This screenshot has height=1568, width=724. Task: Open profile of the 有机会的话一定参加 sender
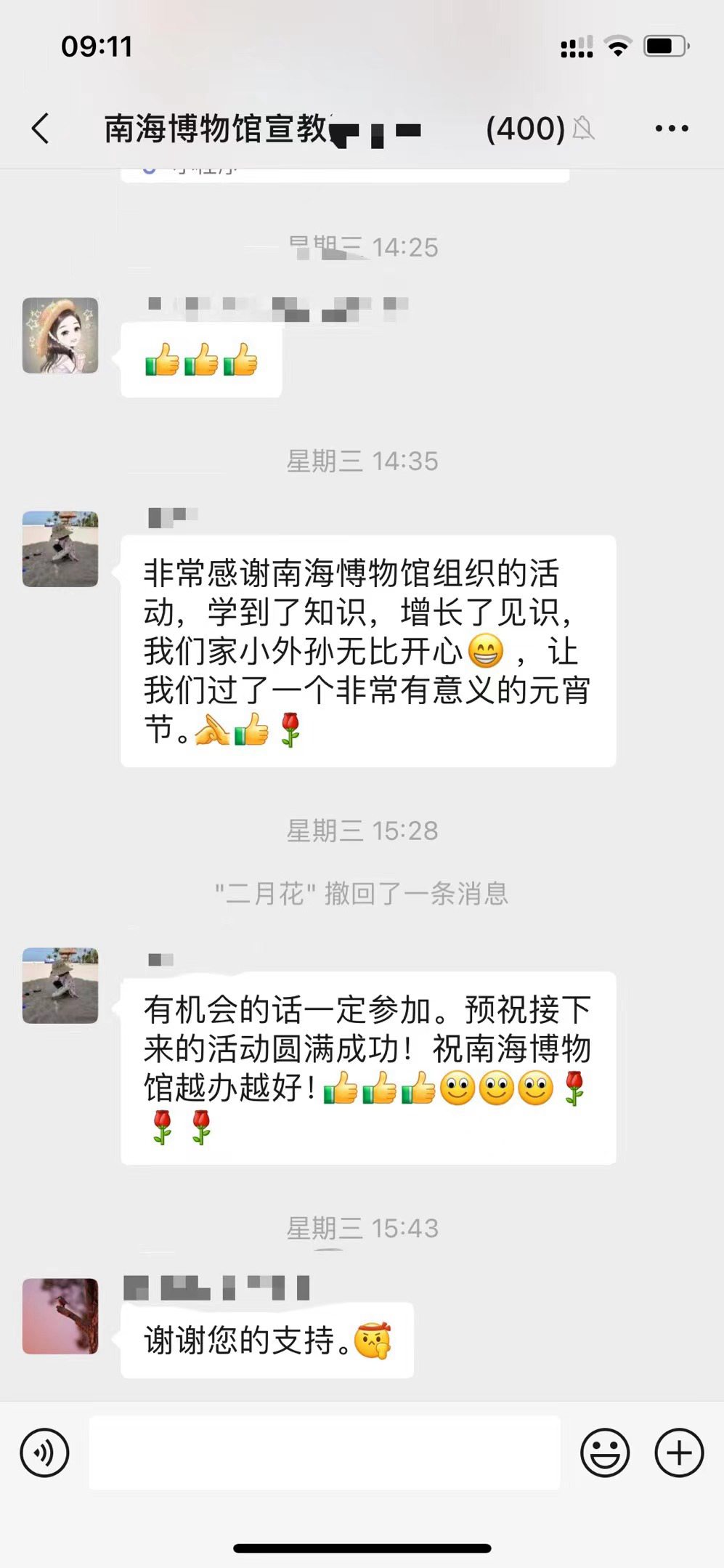pos(60,985)
